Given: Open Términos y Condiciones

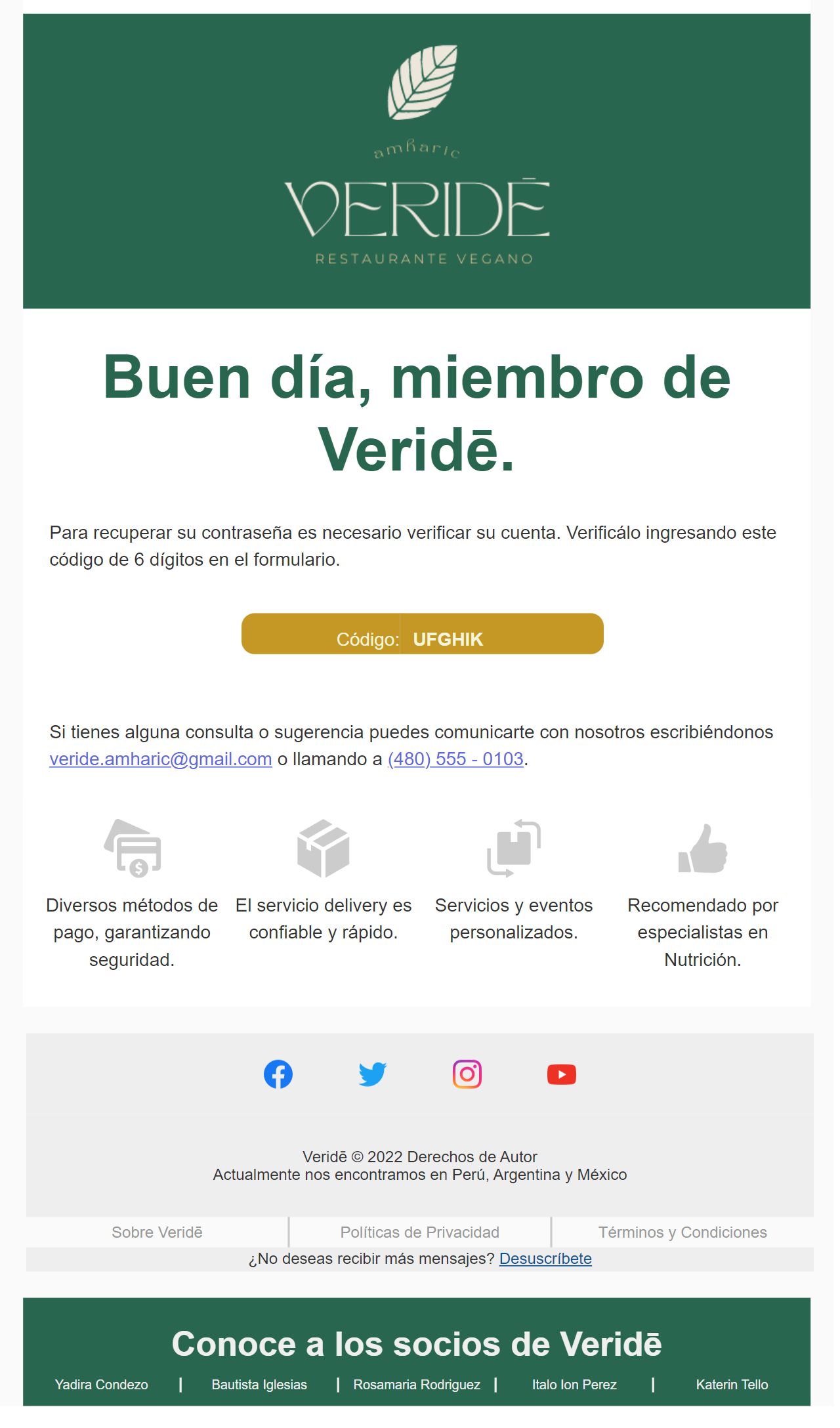Looking at the screenshot, I should point(682,1232).
